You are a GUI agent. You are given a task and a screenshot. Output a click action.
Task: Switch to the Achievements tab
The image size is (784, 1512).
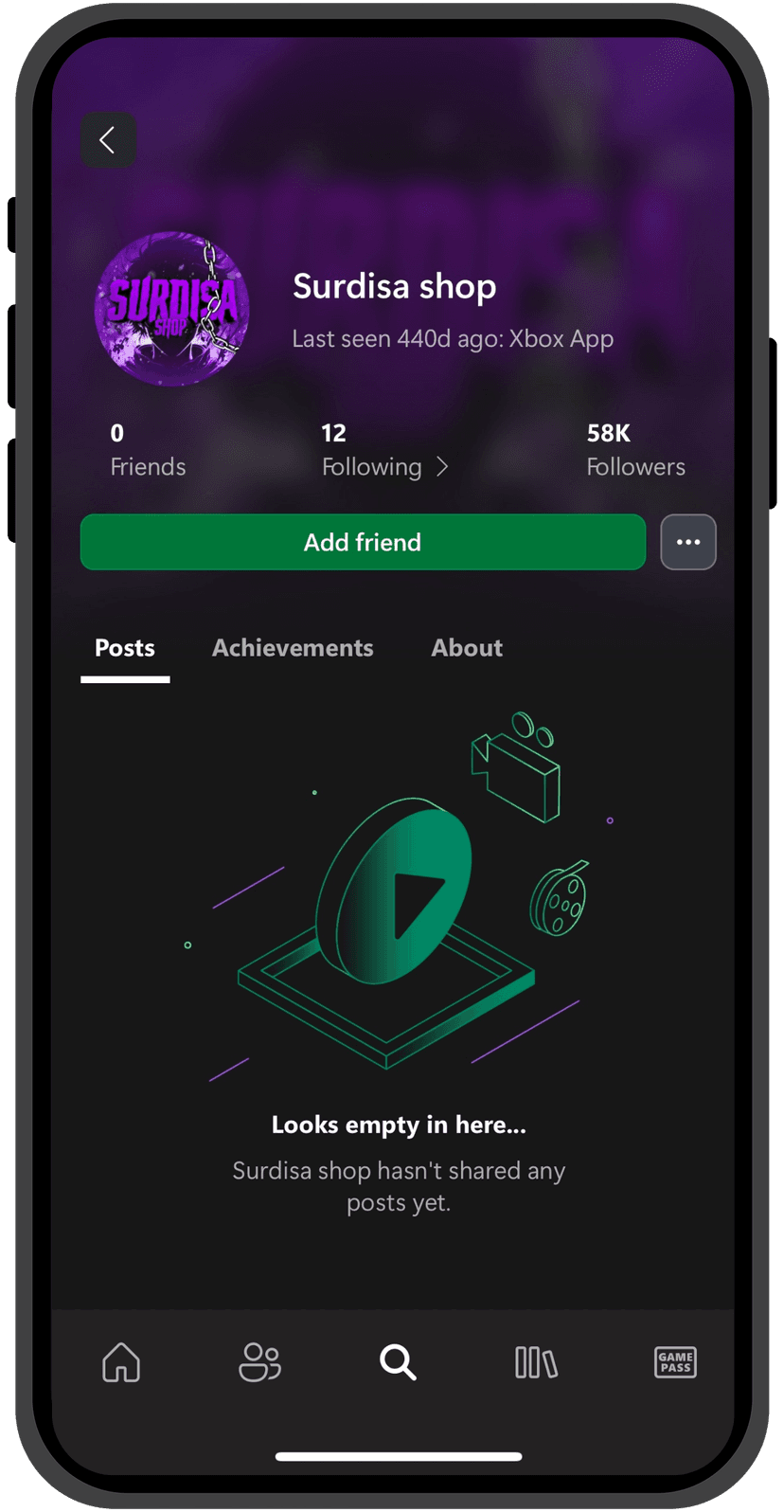tap(293, 648)
